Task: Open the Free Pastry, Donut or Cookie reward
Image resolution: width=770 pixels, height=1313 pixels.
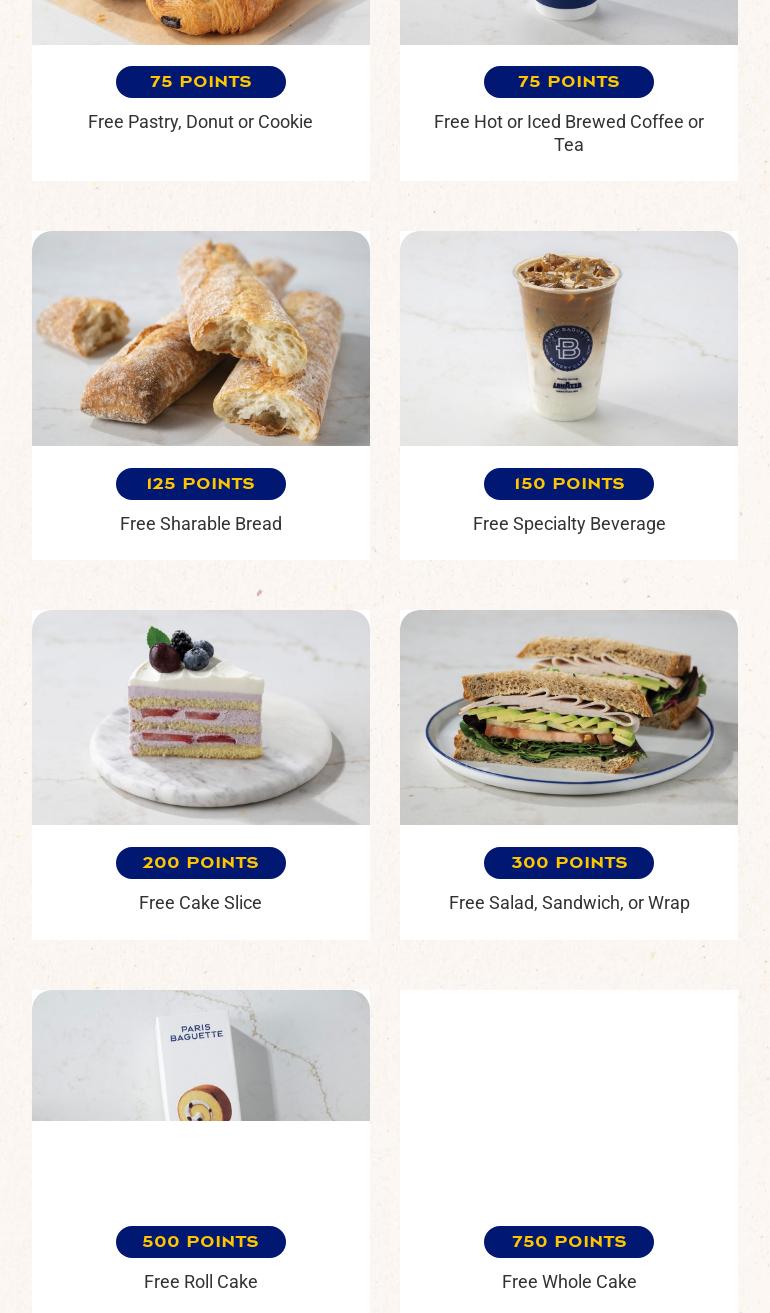Action: coord(200,121)
